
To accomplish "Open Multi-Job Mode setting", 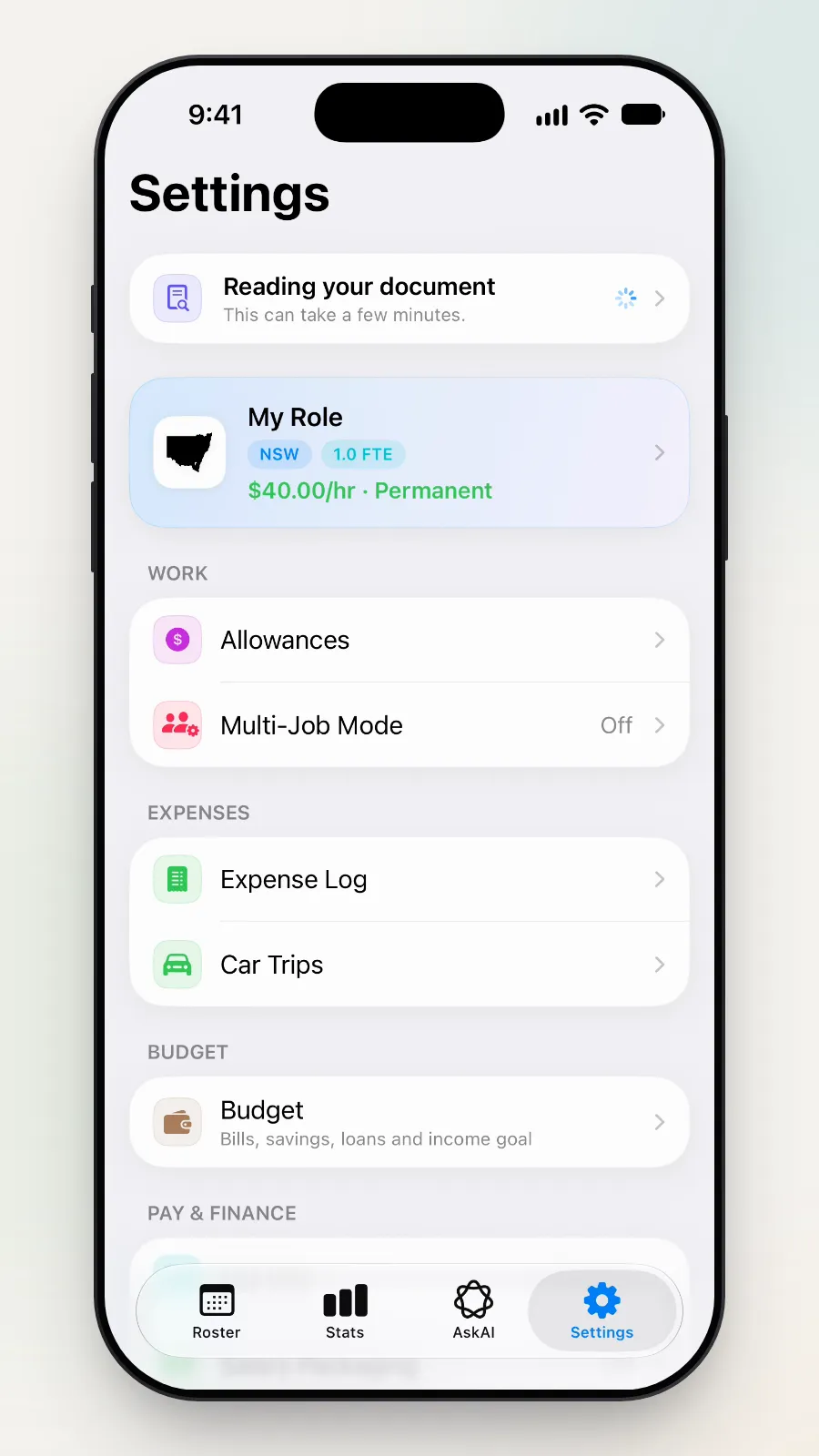I will point(409,725).
